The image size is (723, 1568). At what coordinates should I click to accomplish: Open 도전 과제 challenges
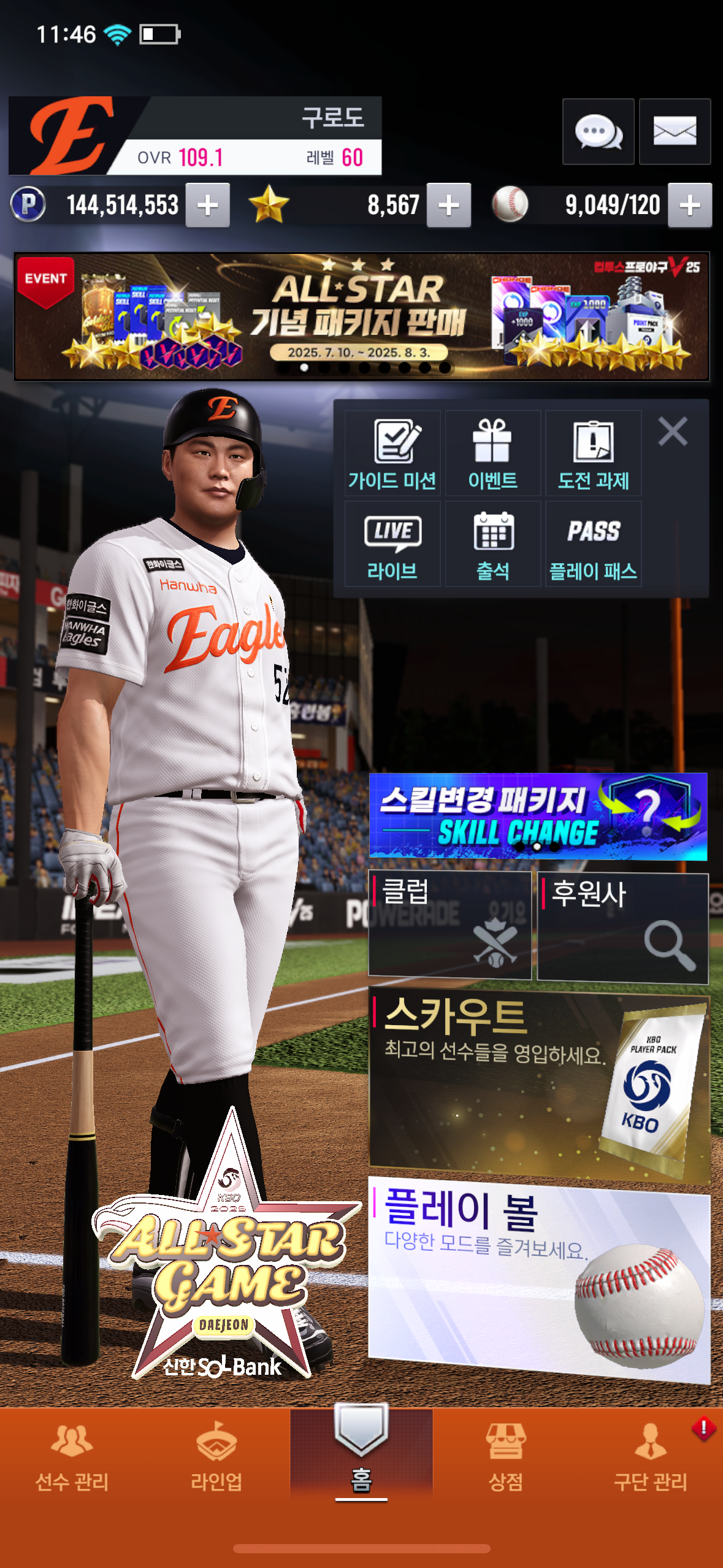[x=594, y=453]
